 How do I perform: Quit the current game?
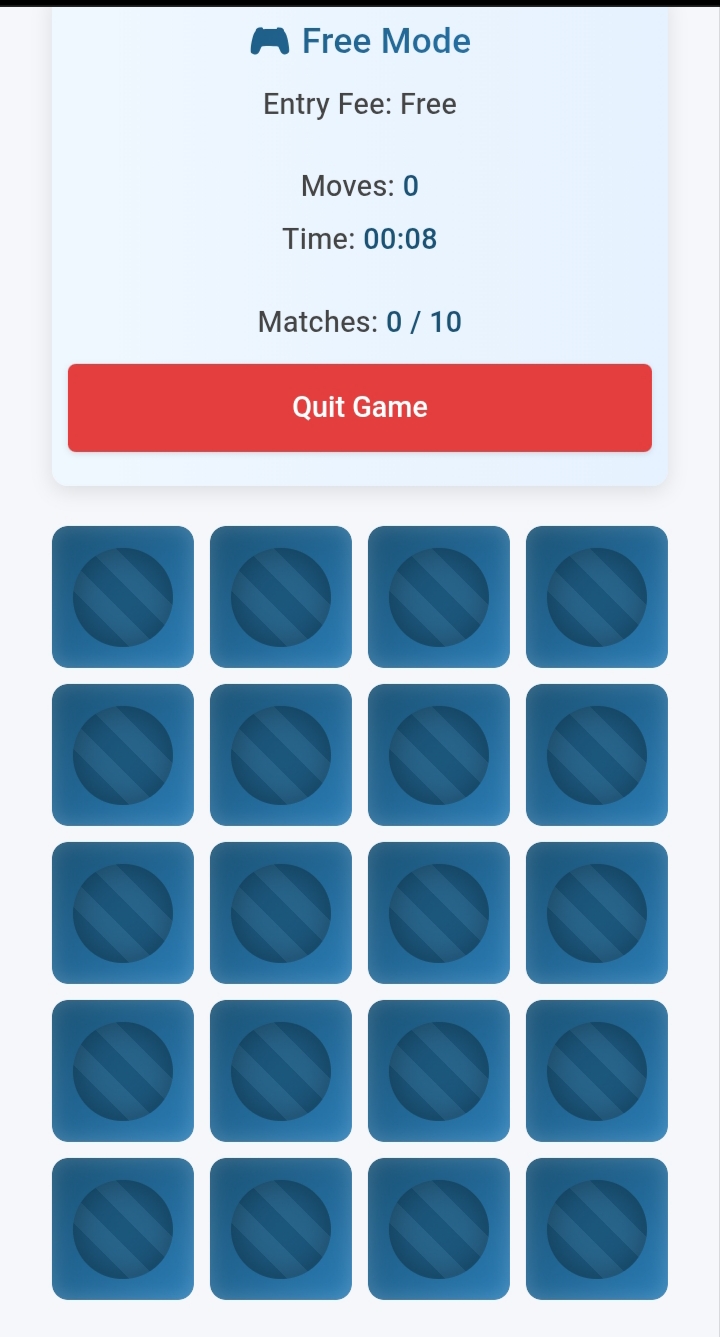360,408
